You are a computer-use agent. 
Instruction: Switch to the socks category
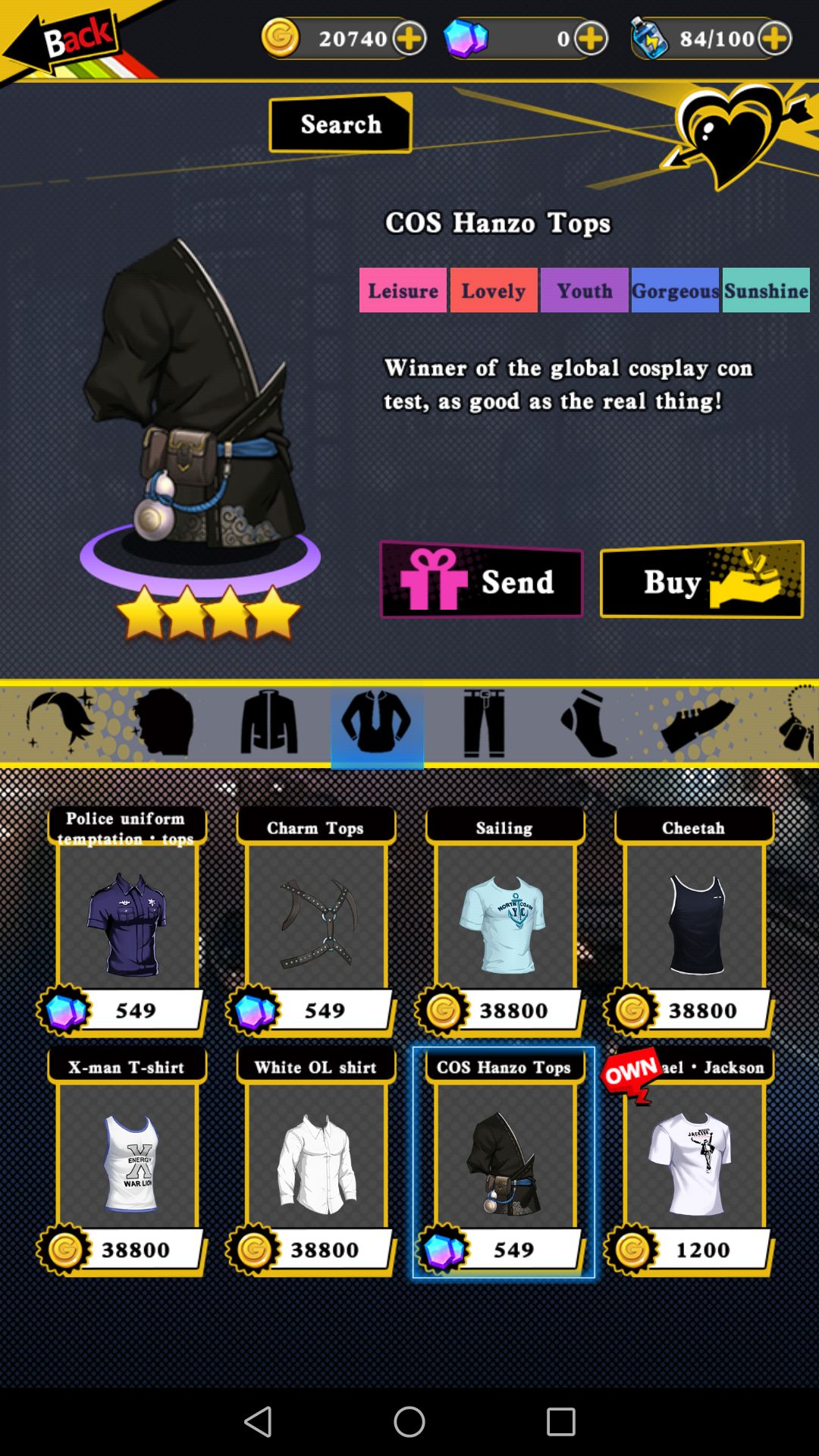click(589, 723)
